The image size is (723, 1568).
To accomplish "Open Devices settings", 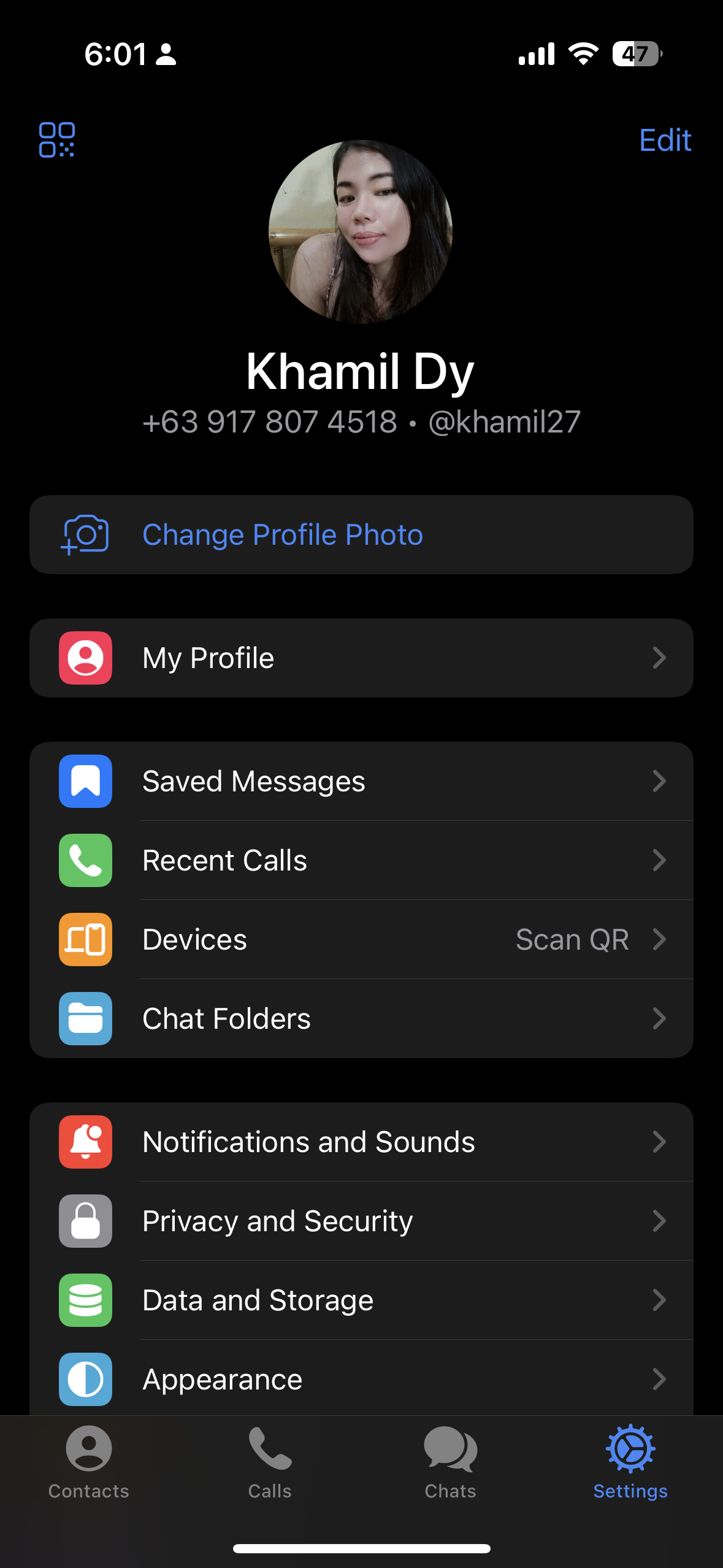I will click(x=361, y=940).
